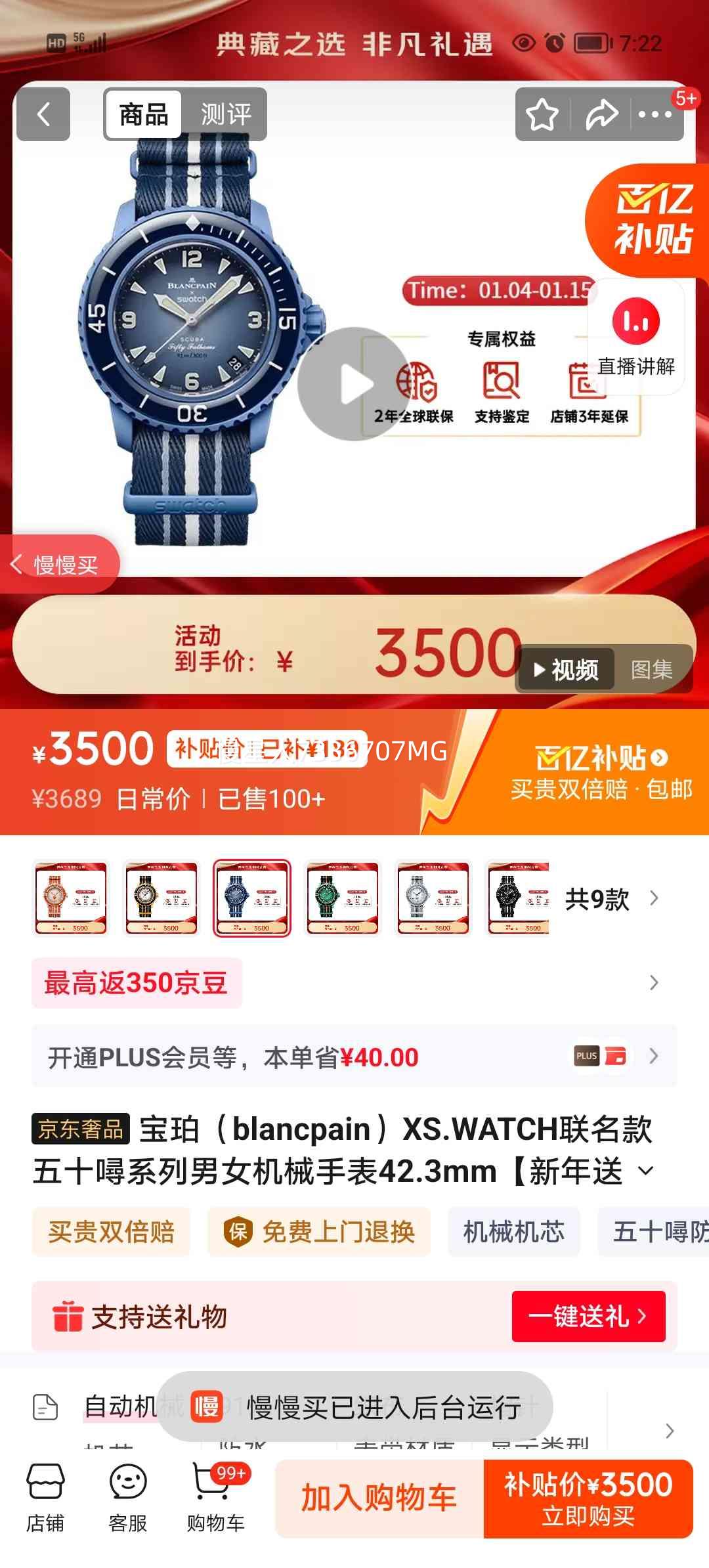Open the more options menu with 5+ badge
Image resolution: width=709 pixels, height=1568 pixels.
pos(655,116)
